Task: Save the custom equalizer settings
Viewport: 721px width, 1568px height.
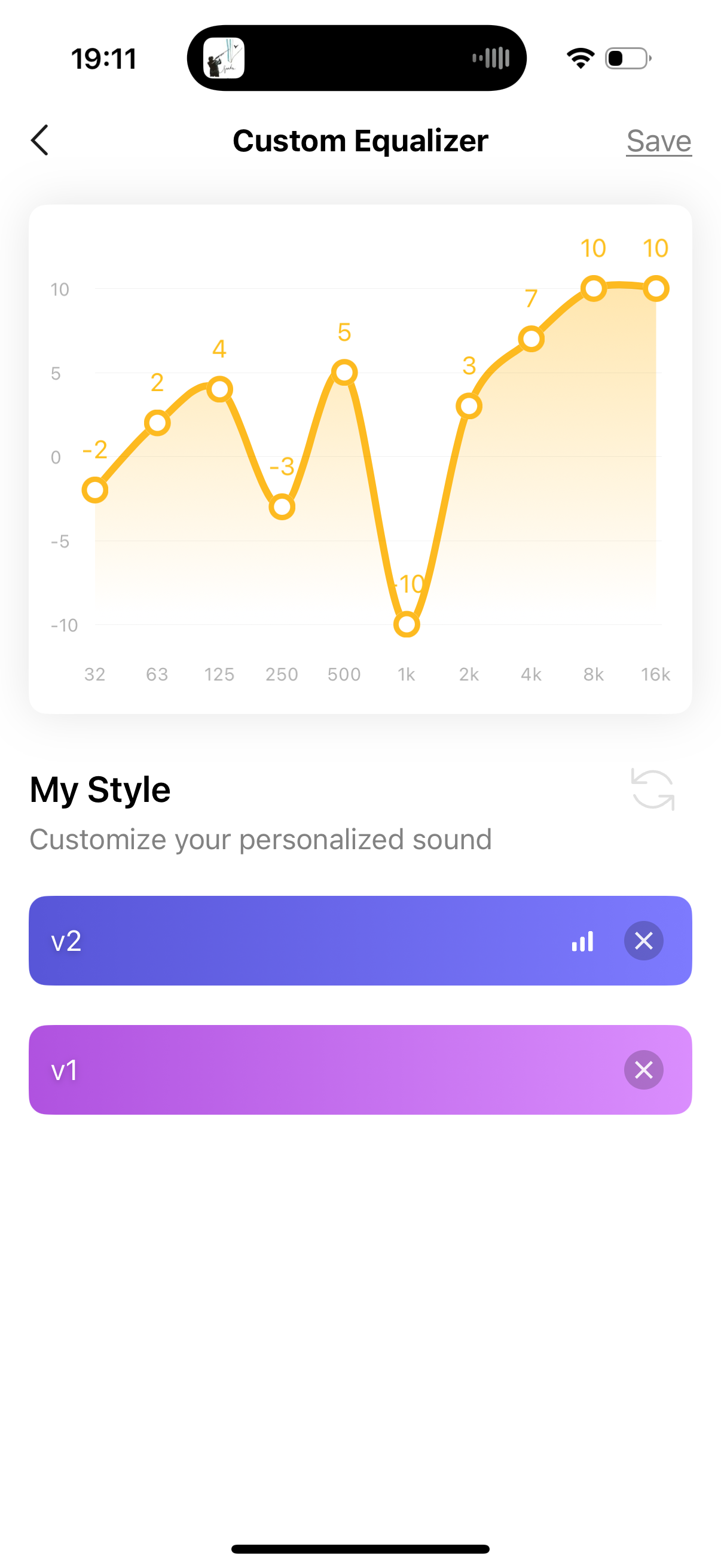Action: [659, 141]
